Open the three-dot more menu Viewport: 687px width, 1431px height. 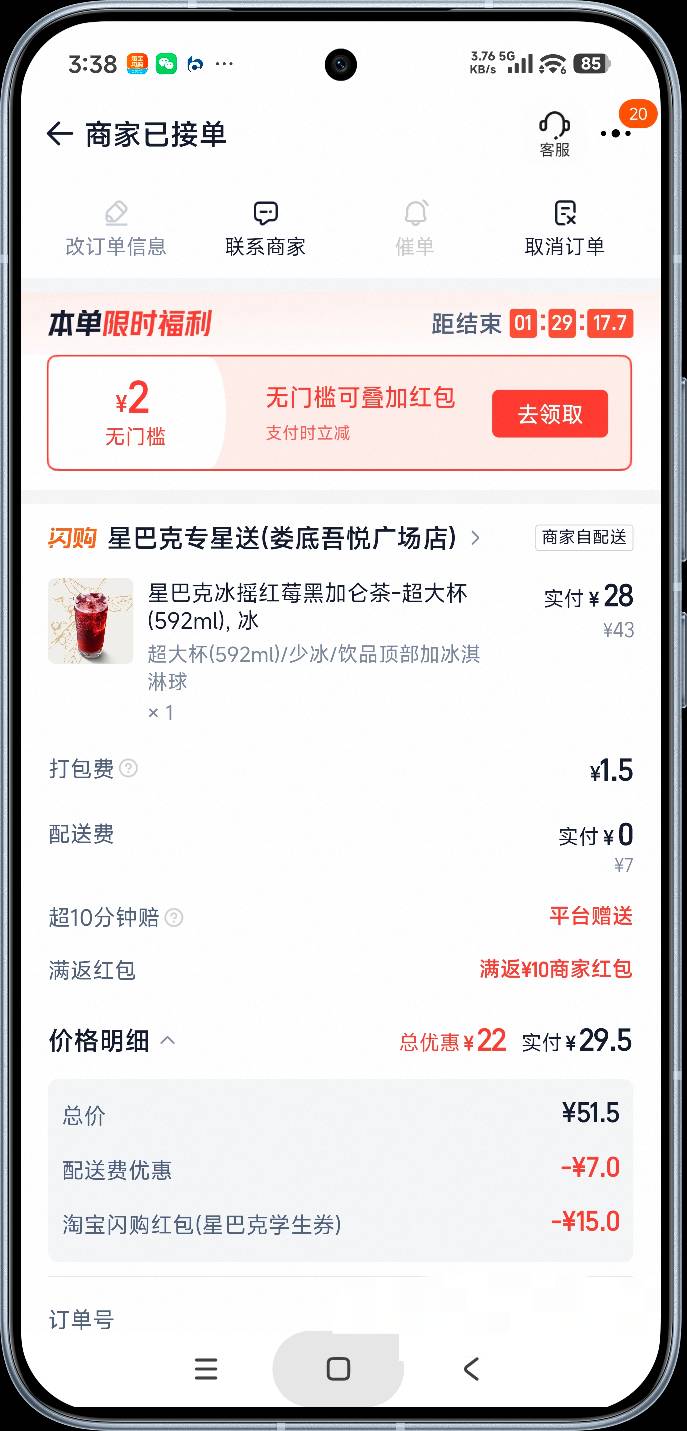coord(615,134)
